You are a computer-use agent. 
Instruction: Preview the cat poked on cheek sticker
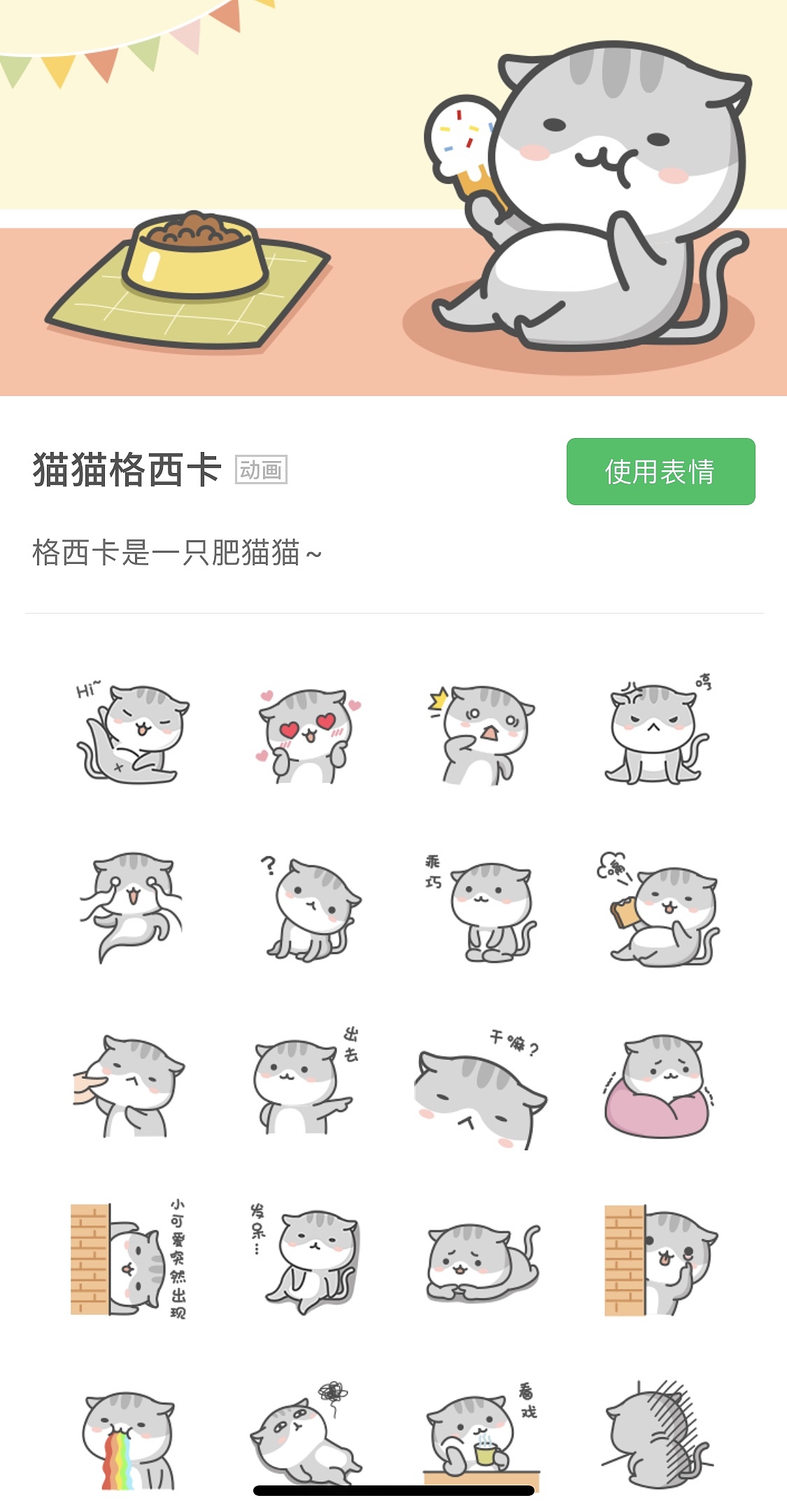(x=129, y=1086)
